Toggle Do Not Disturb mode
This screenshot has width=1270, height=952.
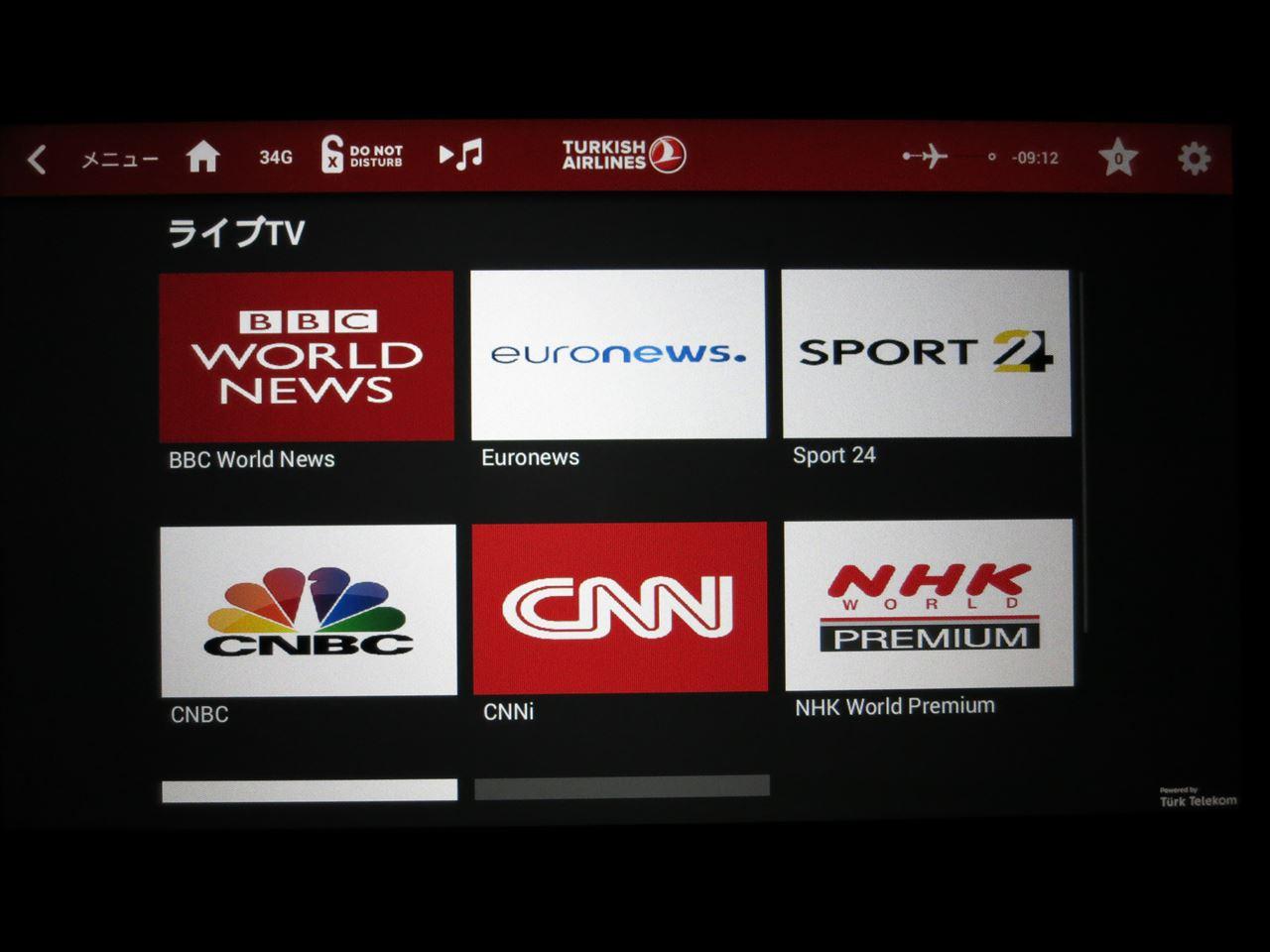(x=362, y=156)
